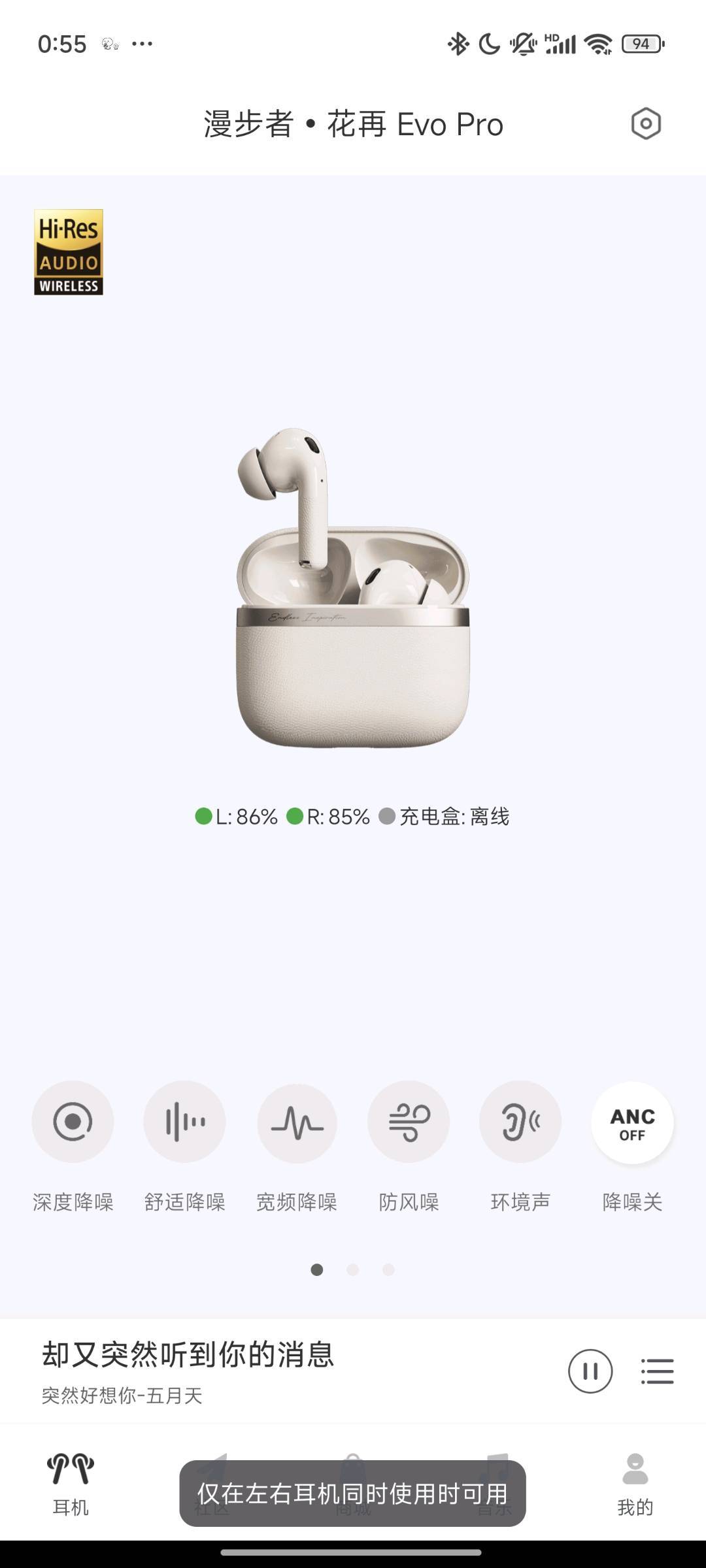Switch to 舒适降噪 comfort noise cancellation
This screenshot has height=1568, width=706.
184,1122
